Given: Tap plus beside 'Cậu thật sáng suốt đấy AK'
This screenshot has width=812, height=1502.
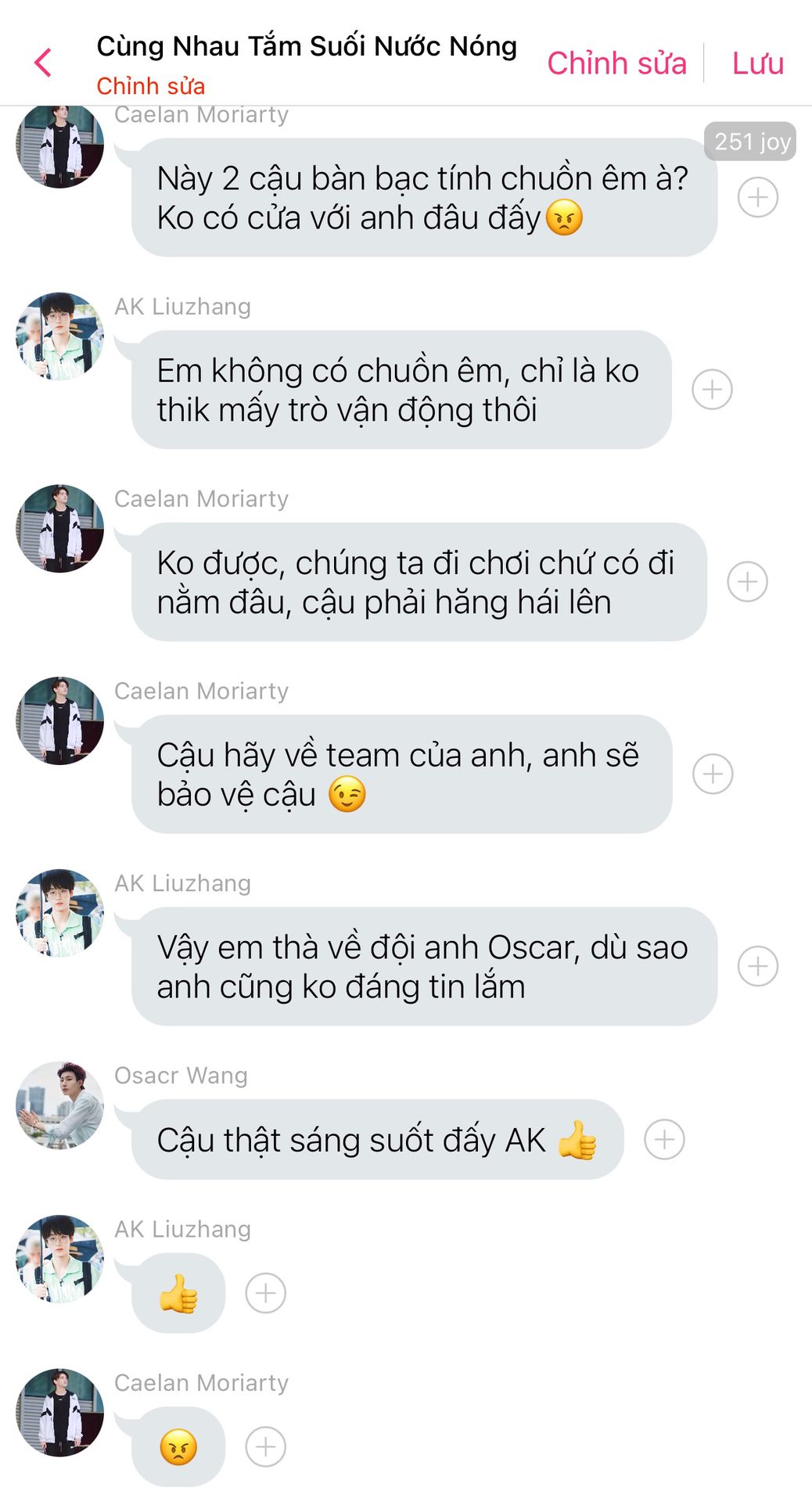Looking at the screenshot, I should tap(664, 1140).
